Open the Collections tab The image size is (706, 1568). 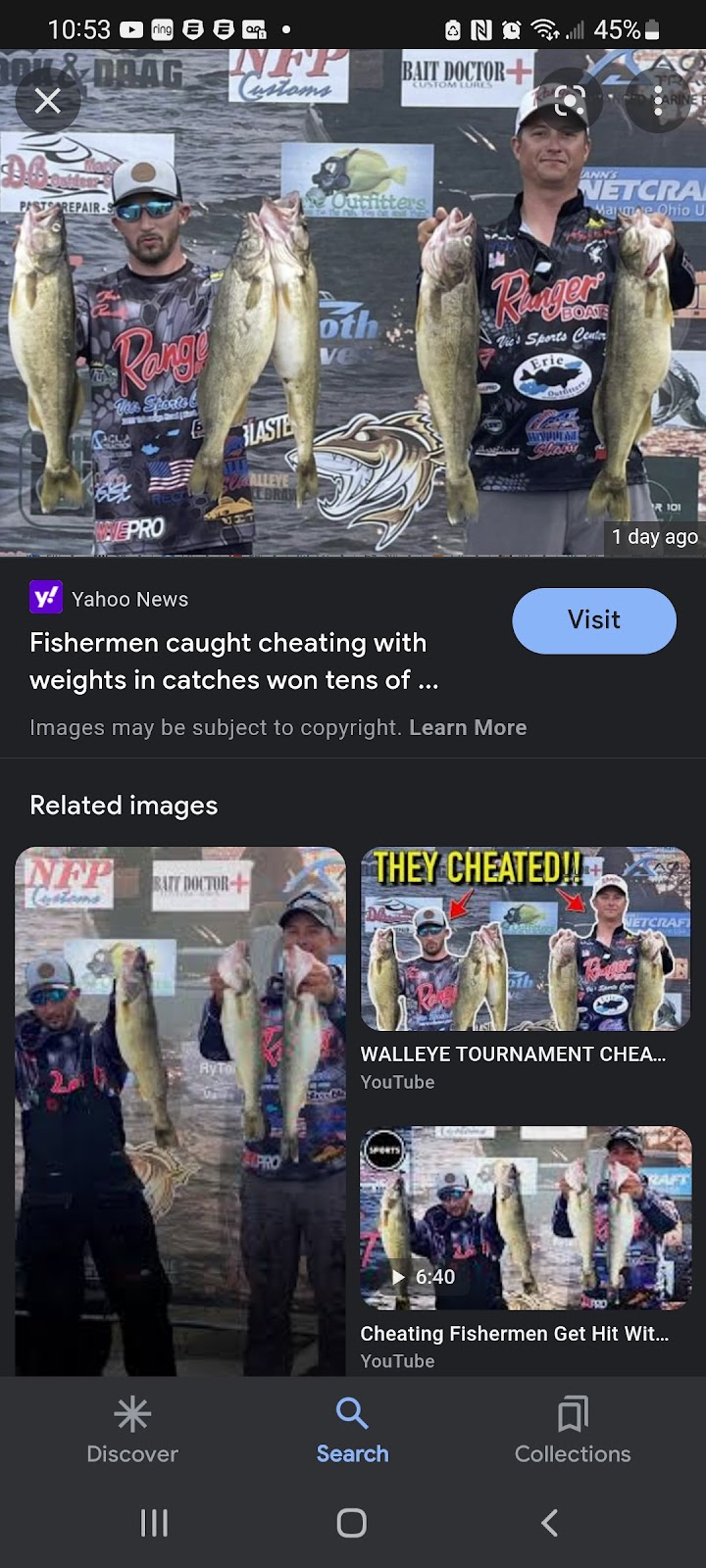(x=573, y=1430)
